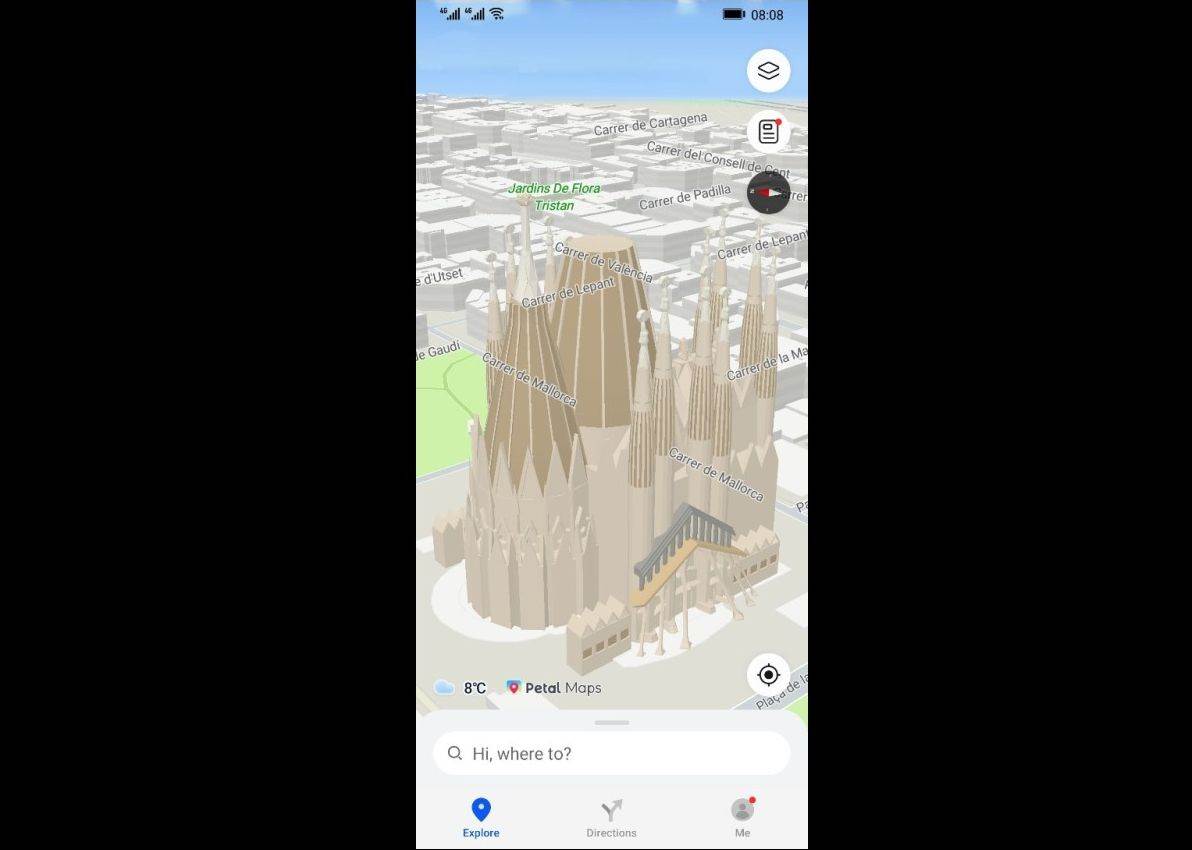This screenshot has width=1192, height=850.
Task: Open the feed icon with red dot
Action: point(768,132)
